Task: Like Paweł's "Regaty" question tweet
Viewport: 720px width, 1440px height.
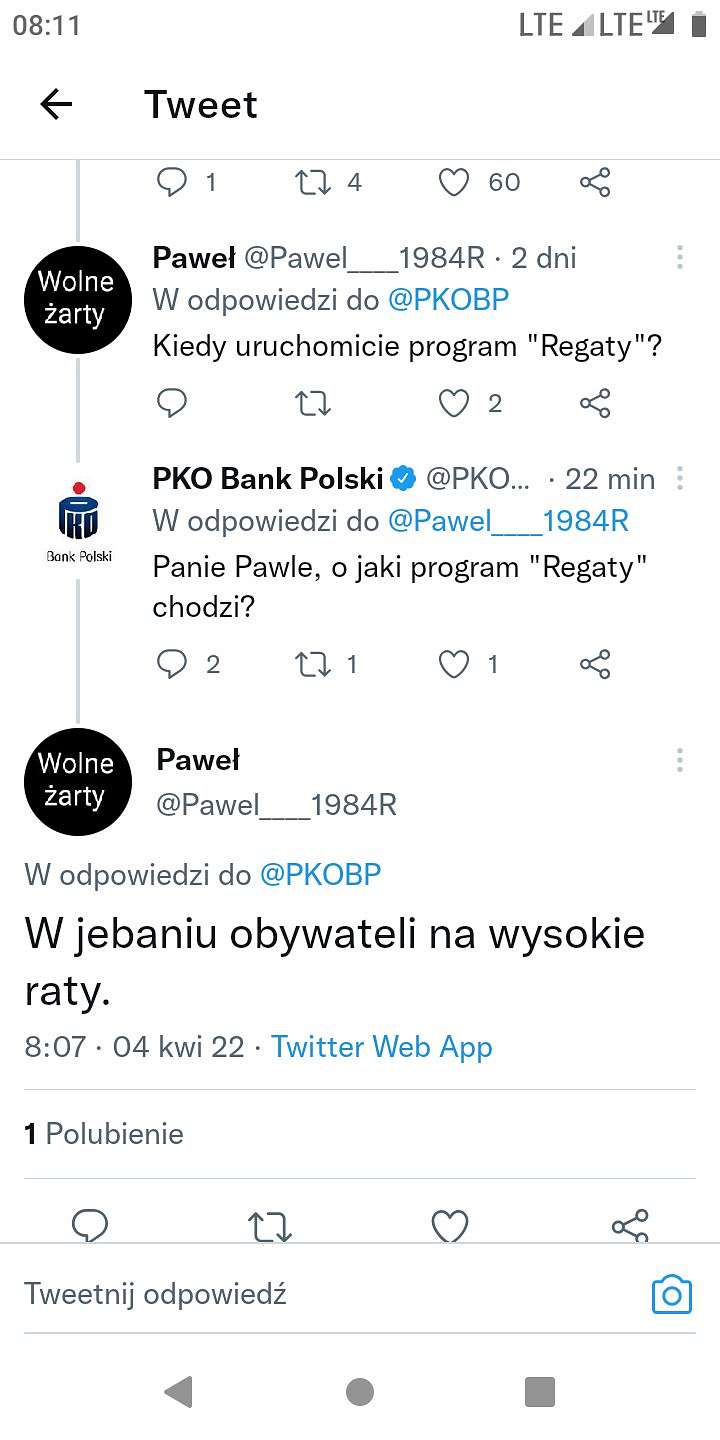Action: click(455, 403)
